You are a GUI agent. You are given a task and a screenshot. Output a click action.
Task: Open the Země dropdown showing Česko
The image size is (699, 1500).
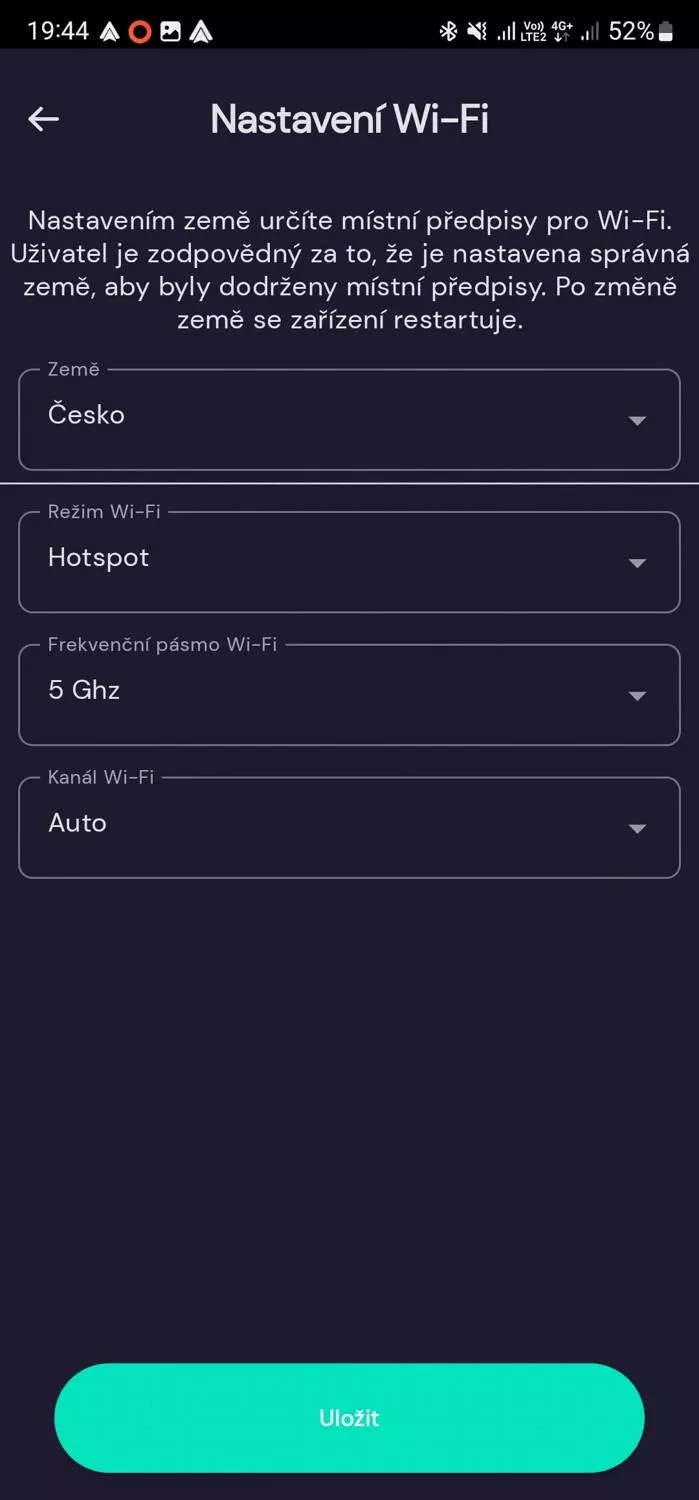(349, 419)
